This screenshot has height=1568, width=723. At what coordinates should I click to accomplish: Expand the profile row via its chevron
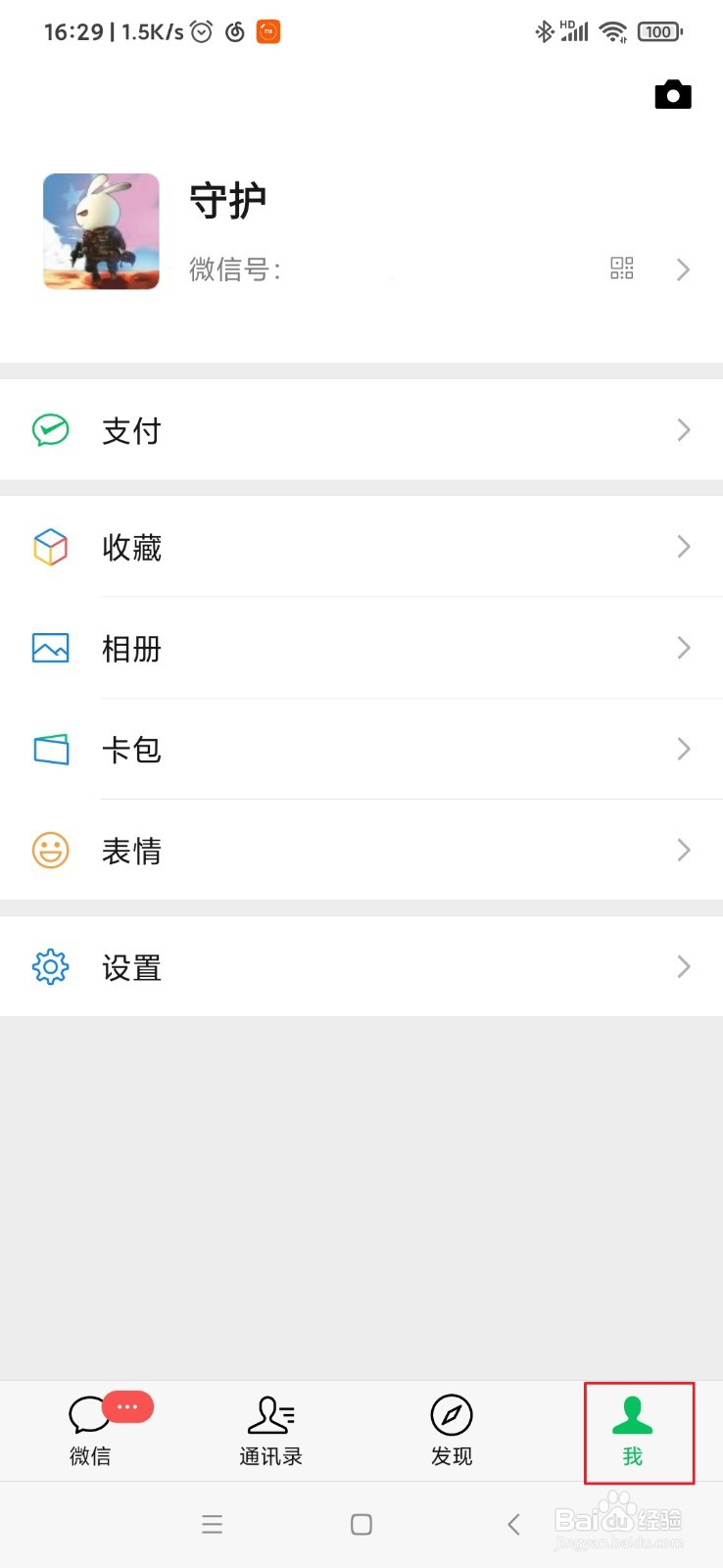coord(684,269)
